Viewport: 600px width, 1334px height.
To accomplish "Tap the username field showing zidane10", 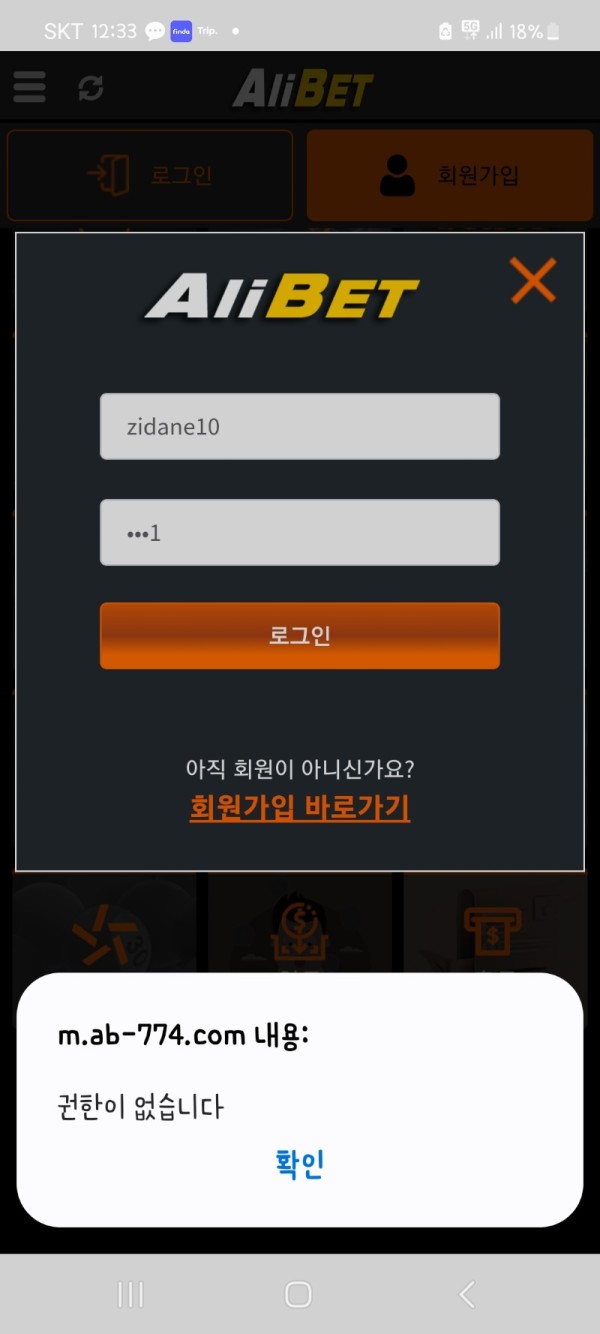I will tap(299, 427).
